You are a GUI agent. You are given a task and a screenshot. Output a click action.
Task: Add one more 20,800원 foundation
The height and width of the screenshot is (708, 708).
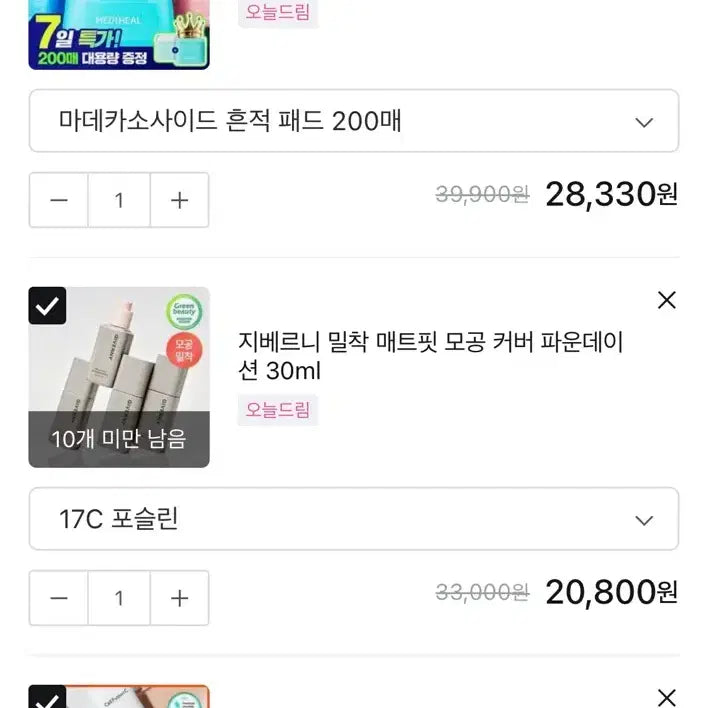pyautogui.click(x=179, y=598)
